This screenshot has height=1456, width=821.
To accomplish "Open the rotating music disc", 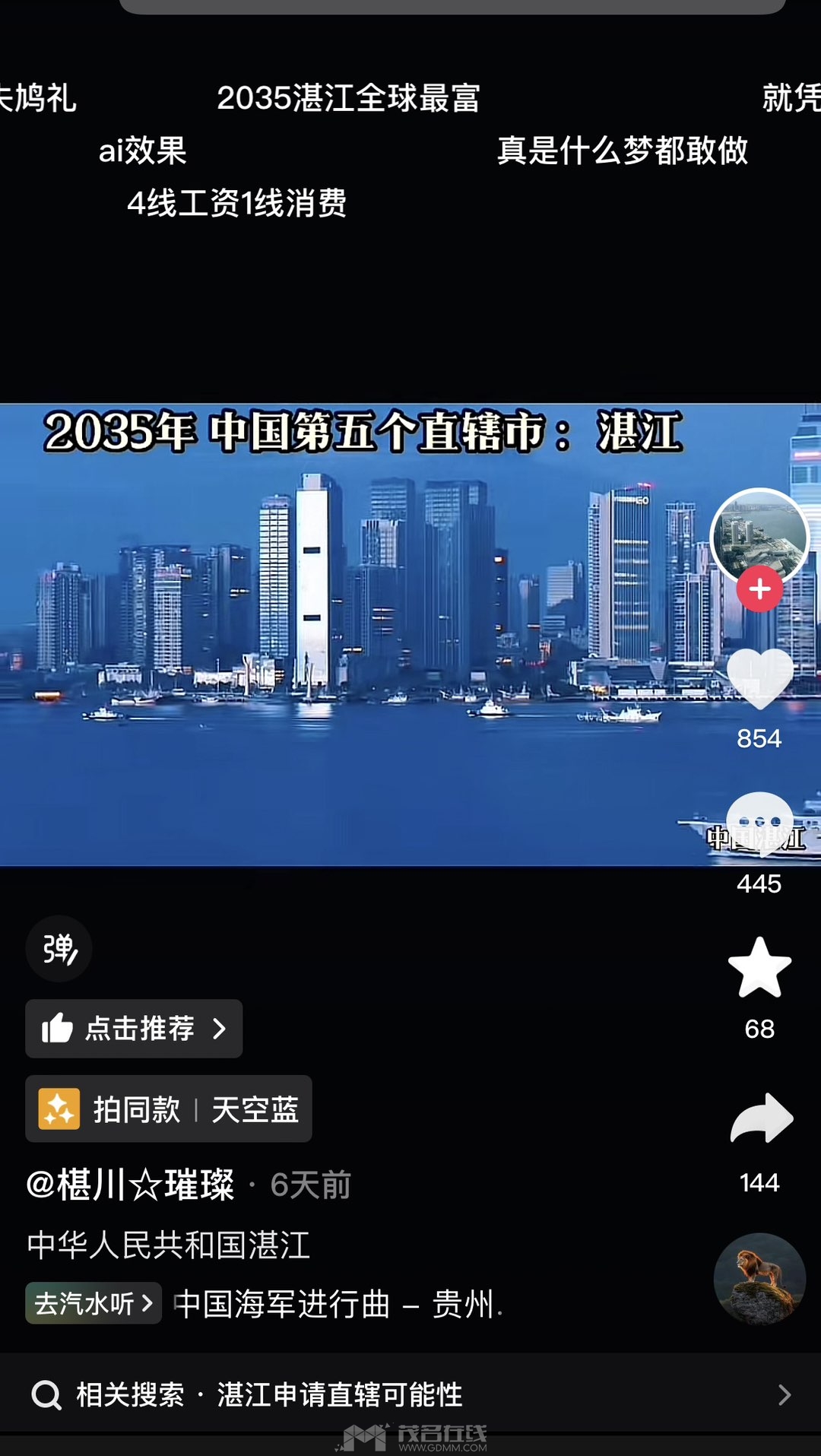I will click(x=759, y=1279).
